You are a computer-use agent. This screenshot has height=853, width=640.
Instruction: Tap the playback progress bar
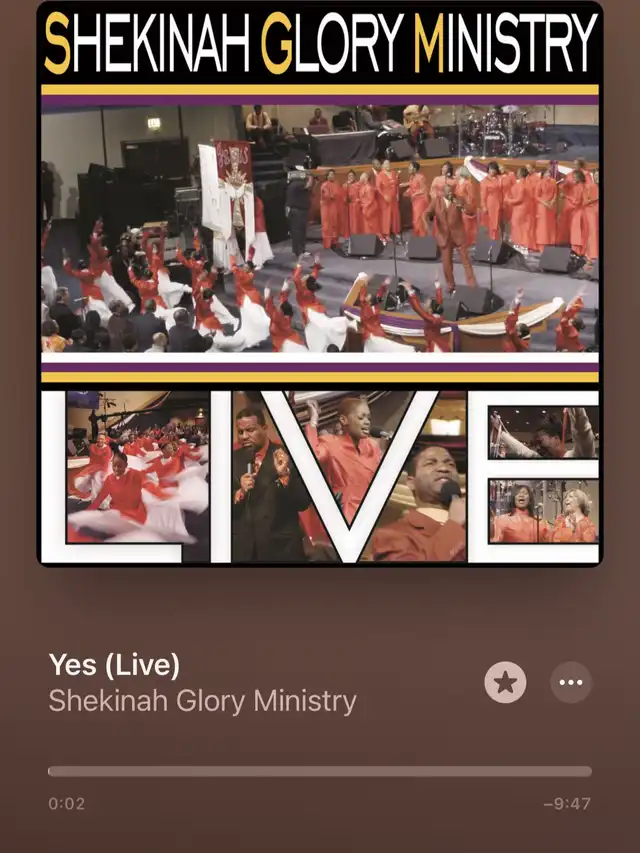pos(319,771)
